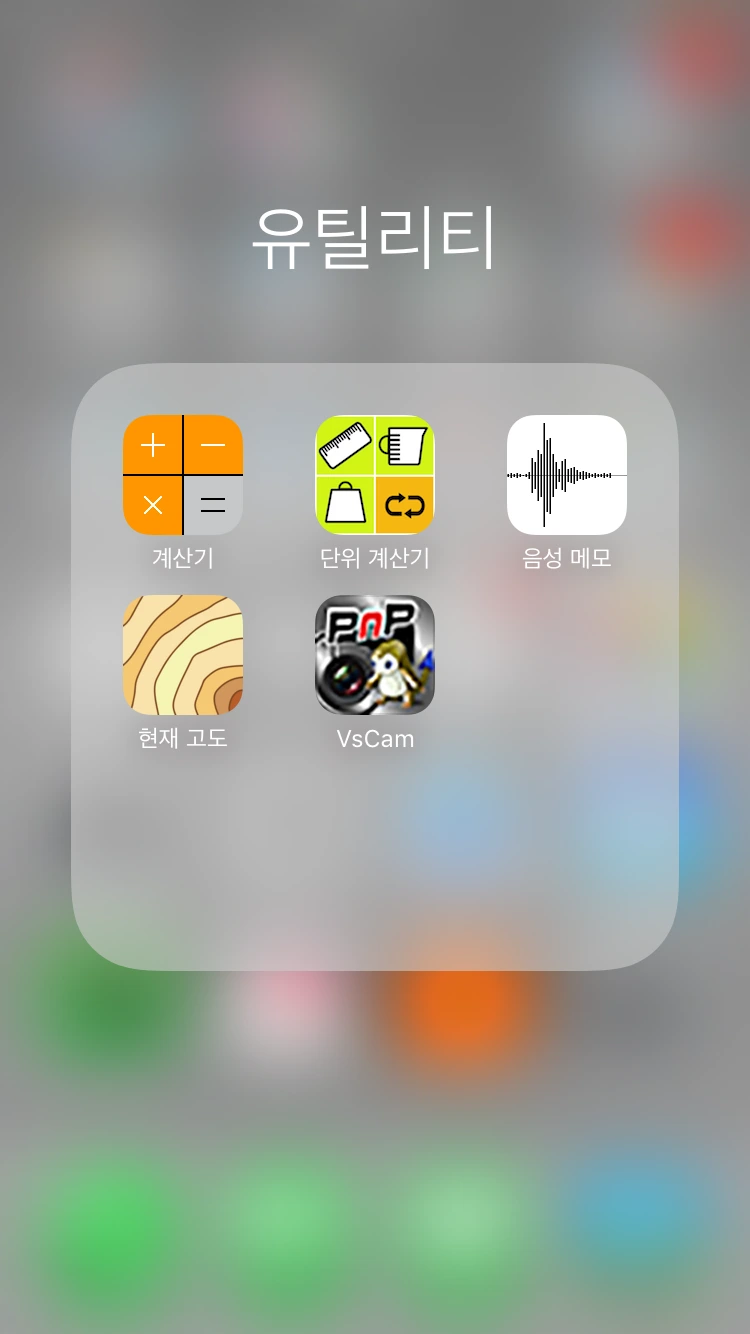Image resolution: width=750 pixels, height=1334 pixels.
Task: Tap the audio waveform on the Voice Memos icon
Action: click(567, 476)
